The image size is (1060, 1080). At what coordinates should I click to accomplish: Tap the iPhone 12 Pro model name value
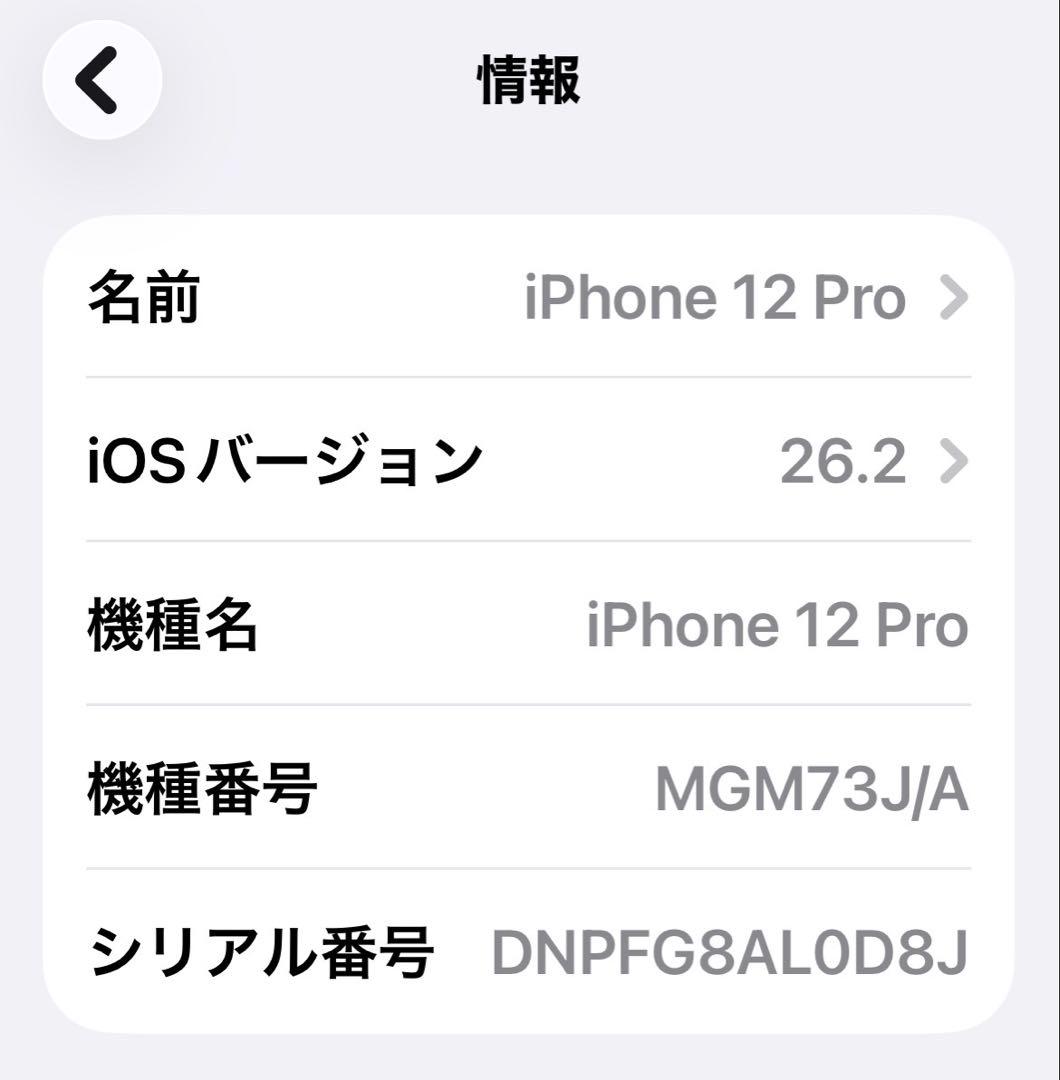coord(776,624)
